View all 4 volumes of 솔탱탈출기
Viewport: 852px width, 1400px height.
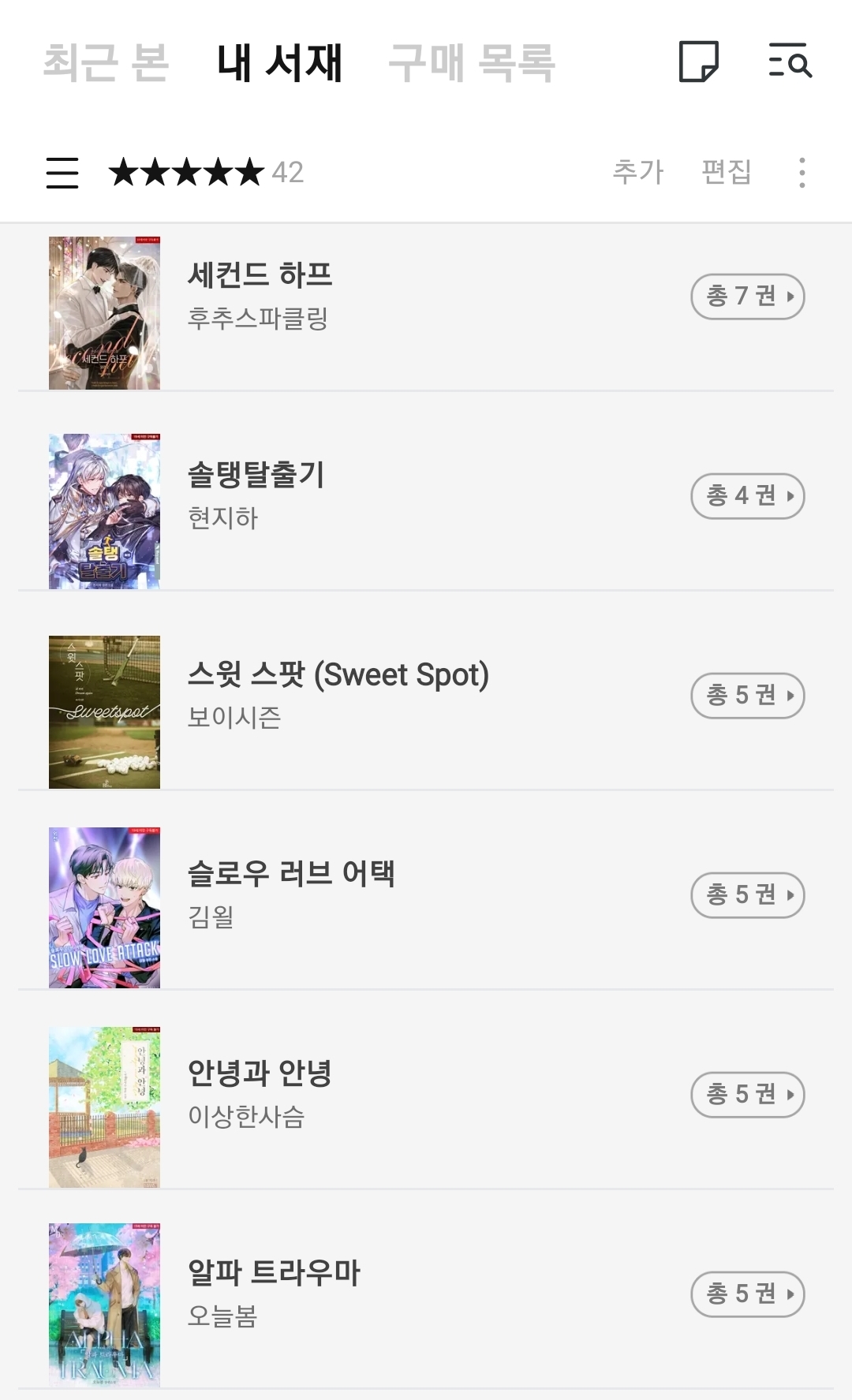point(747,496)
